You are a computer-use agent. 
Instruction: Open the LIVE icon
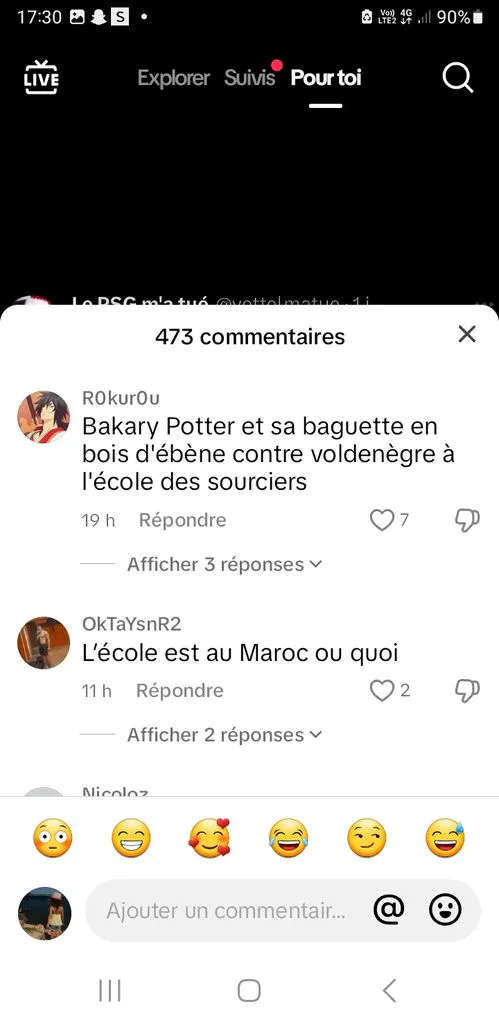(41, 77)
